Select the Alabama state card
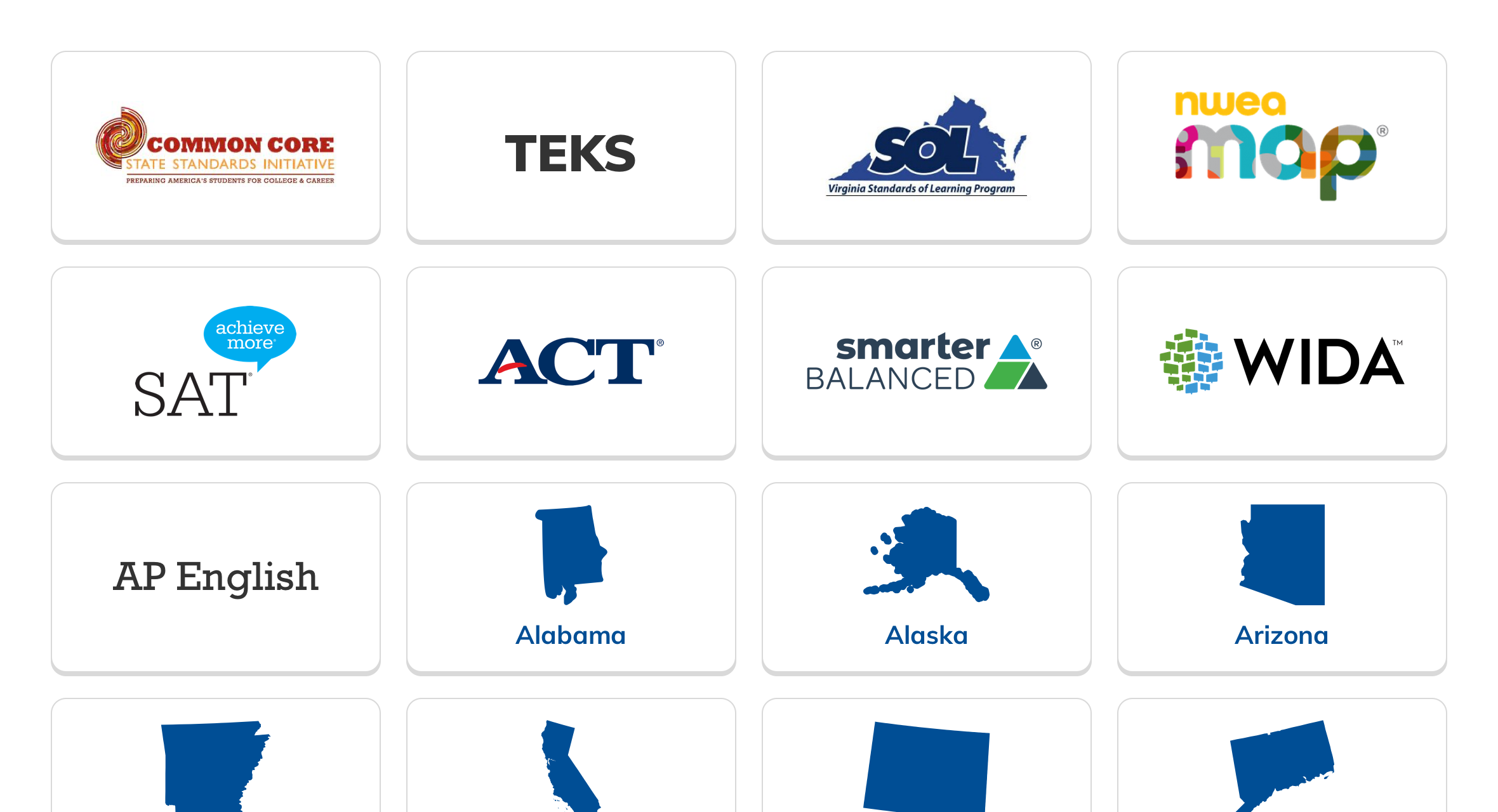Viewport: 1498px width, 812px height. [x=571, y=577]
